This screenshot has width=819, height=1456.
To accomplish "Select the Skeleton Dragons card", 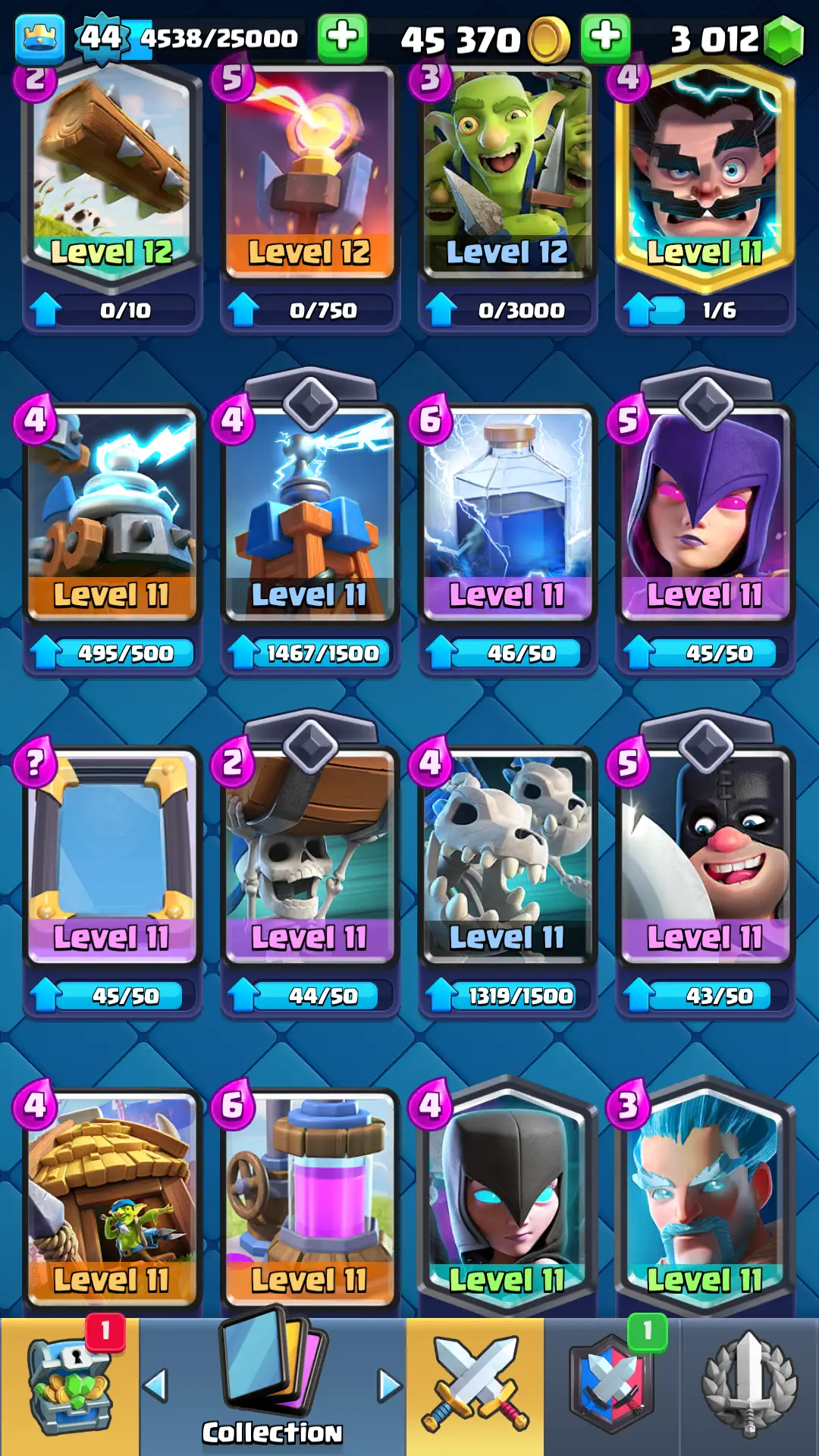I will [x=507, y=857].
